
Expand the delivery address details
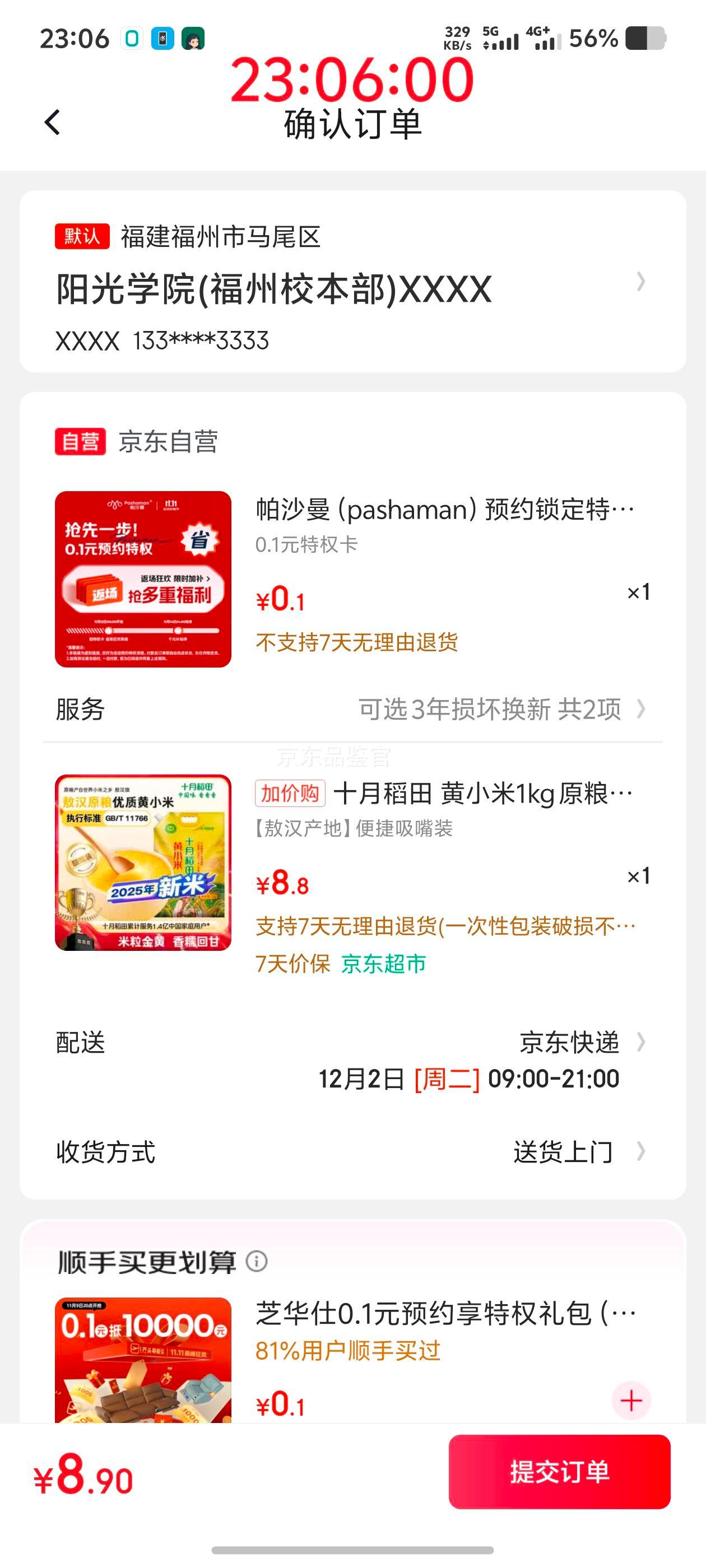point(642,283)
